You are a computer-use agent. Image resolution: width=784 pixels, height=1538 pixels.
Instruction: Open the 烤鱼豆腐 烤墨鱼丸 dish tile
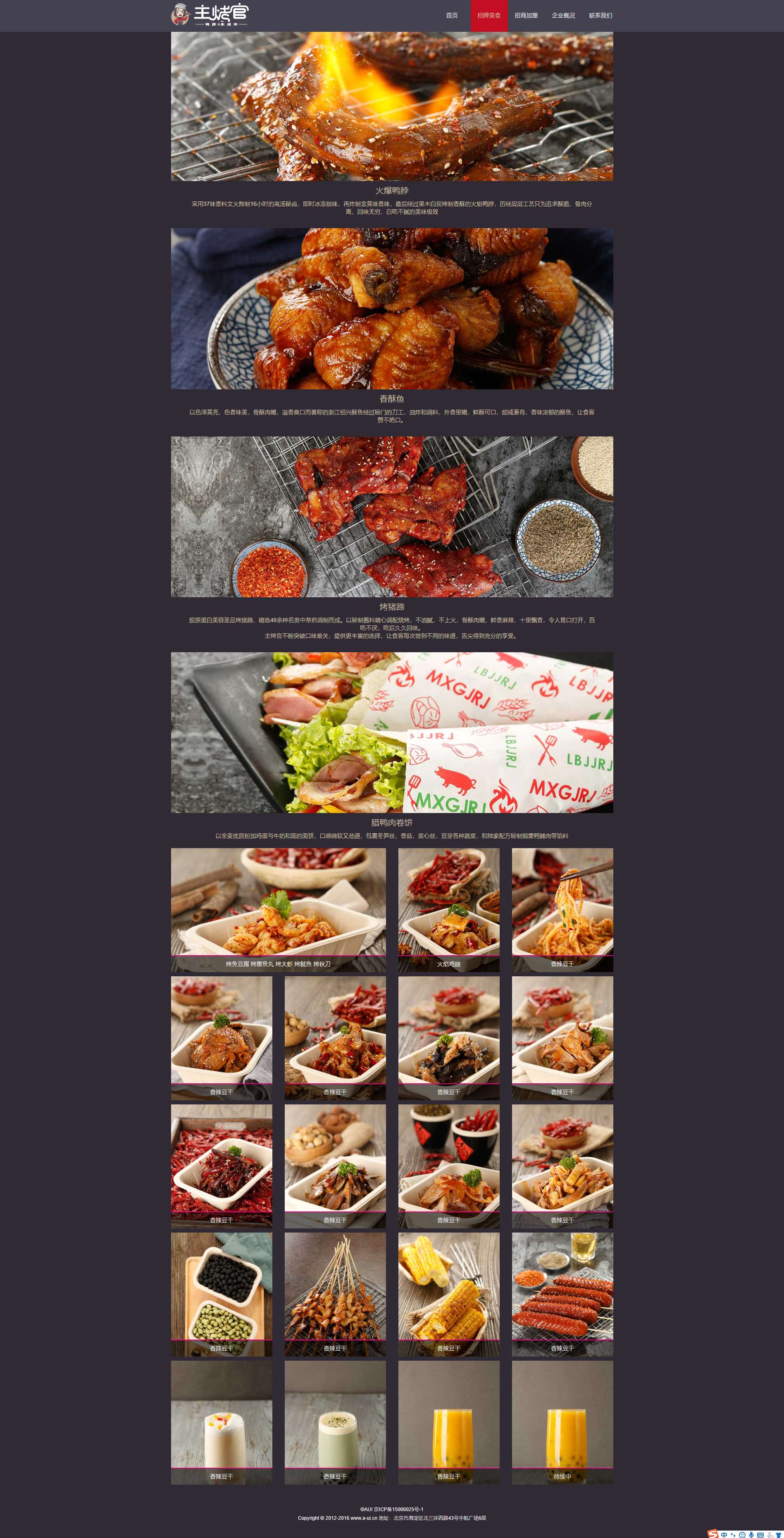pos(278,909)
